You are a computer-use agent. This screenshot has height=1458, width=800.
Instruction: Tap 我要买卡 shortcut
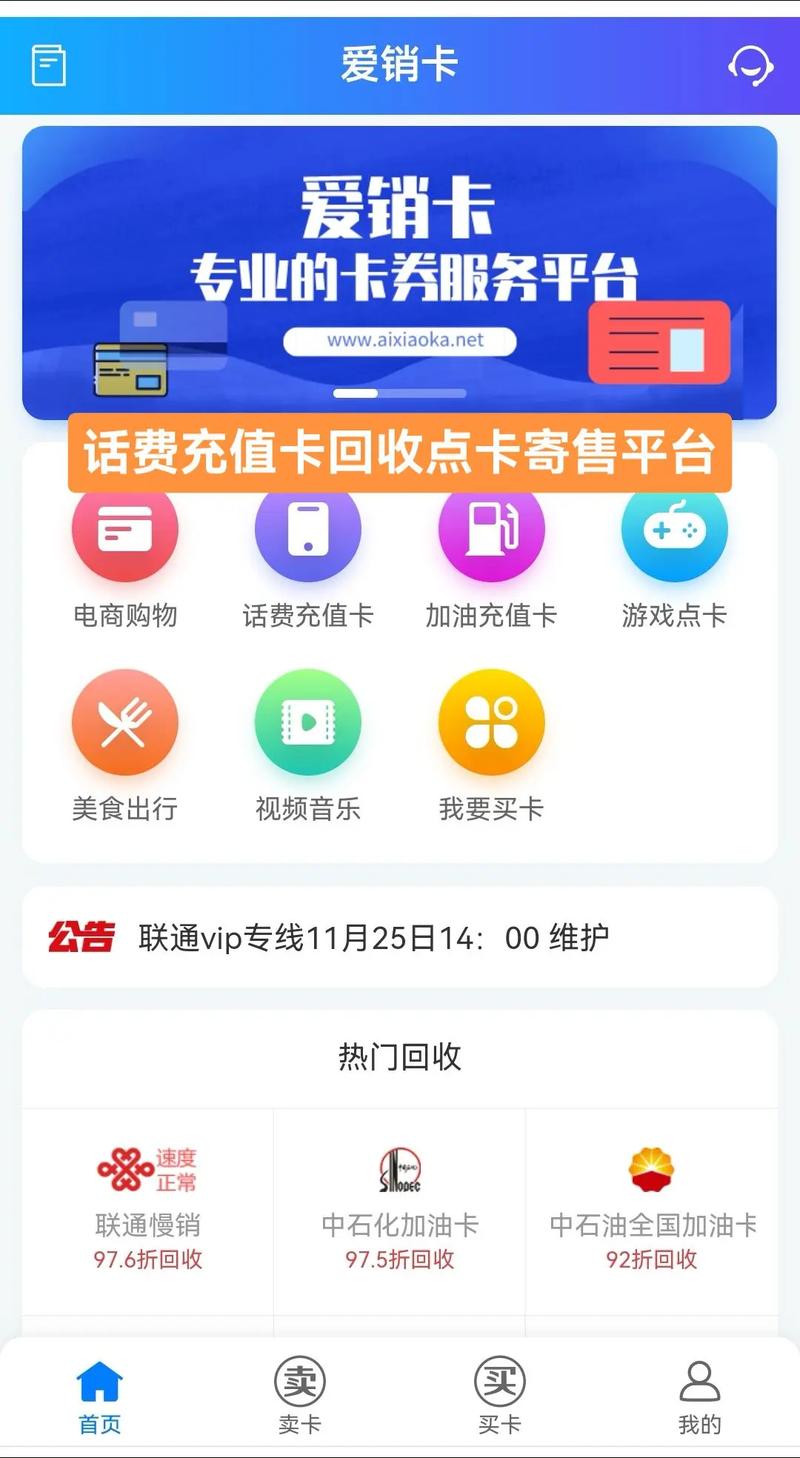[x=491, y=722]
